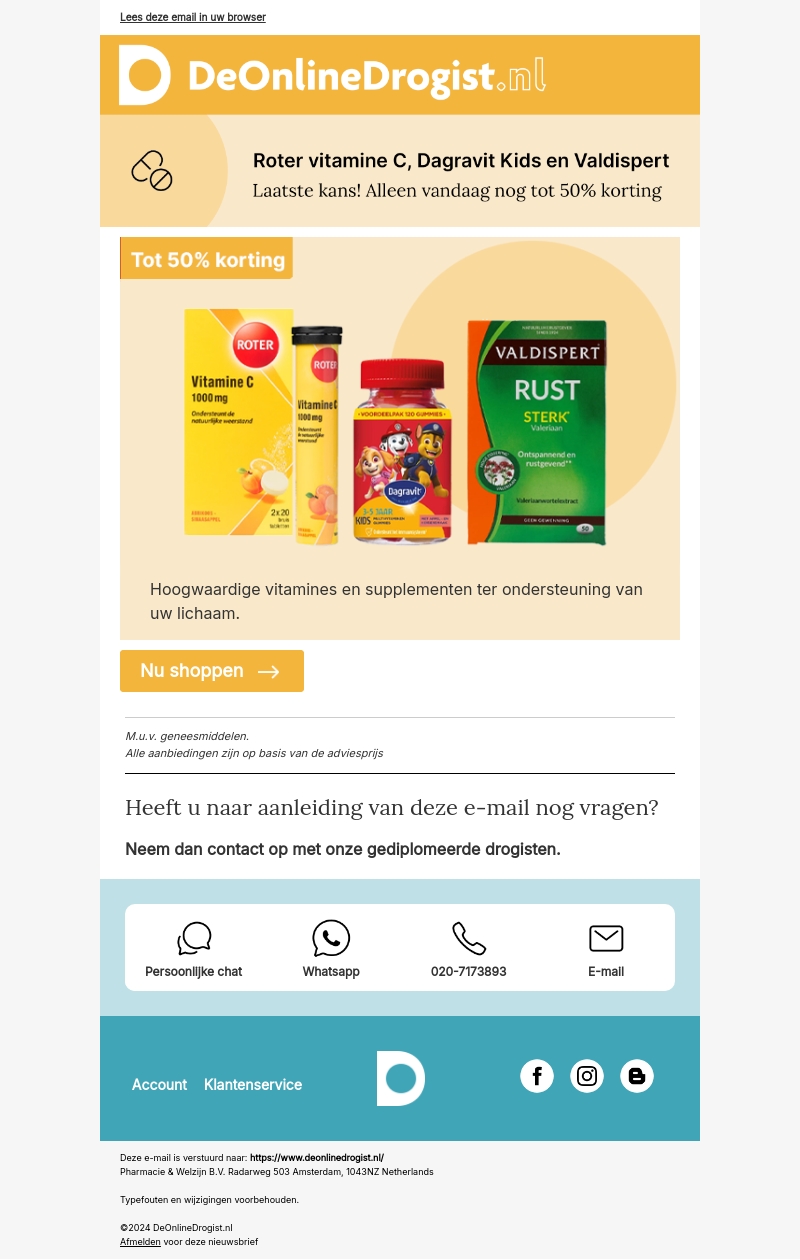Call phone number 020-7173893

coord(468,949)
